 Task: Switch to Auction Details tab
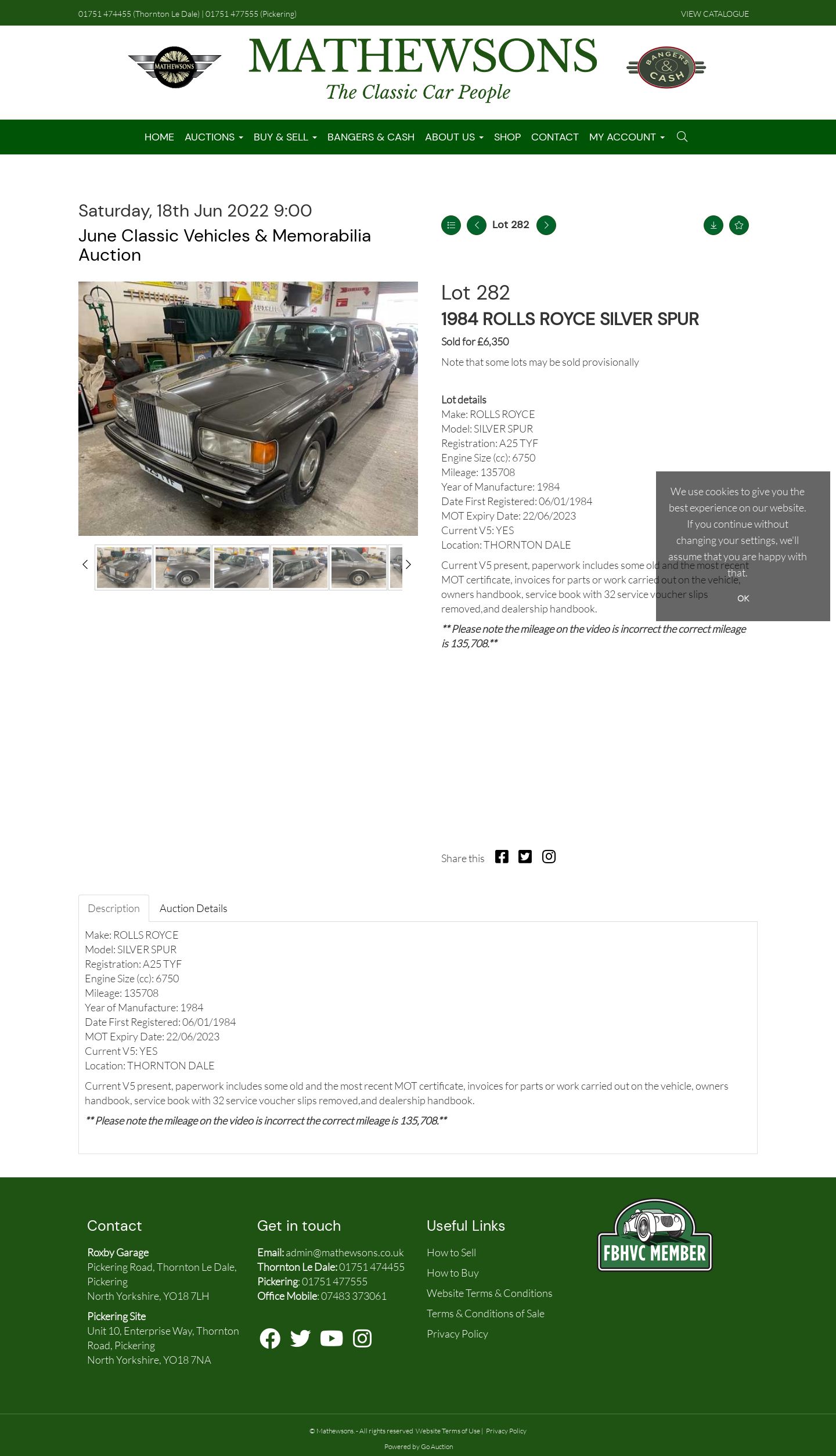[x=193, y=909]
